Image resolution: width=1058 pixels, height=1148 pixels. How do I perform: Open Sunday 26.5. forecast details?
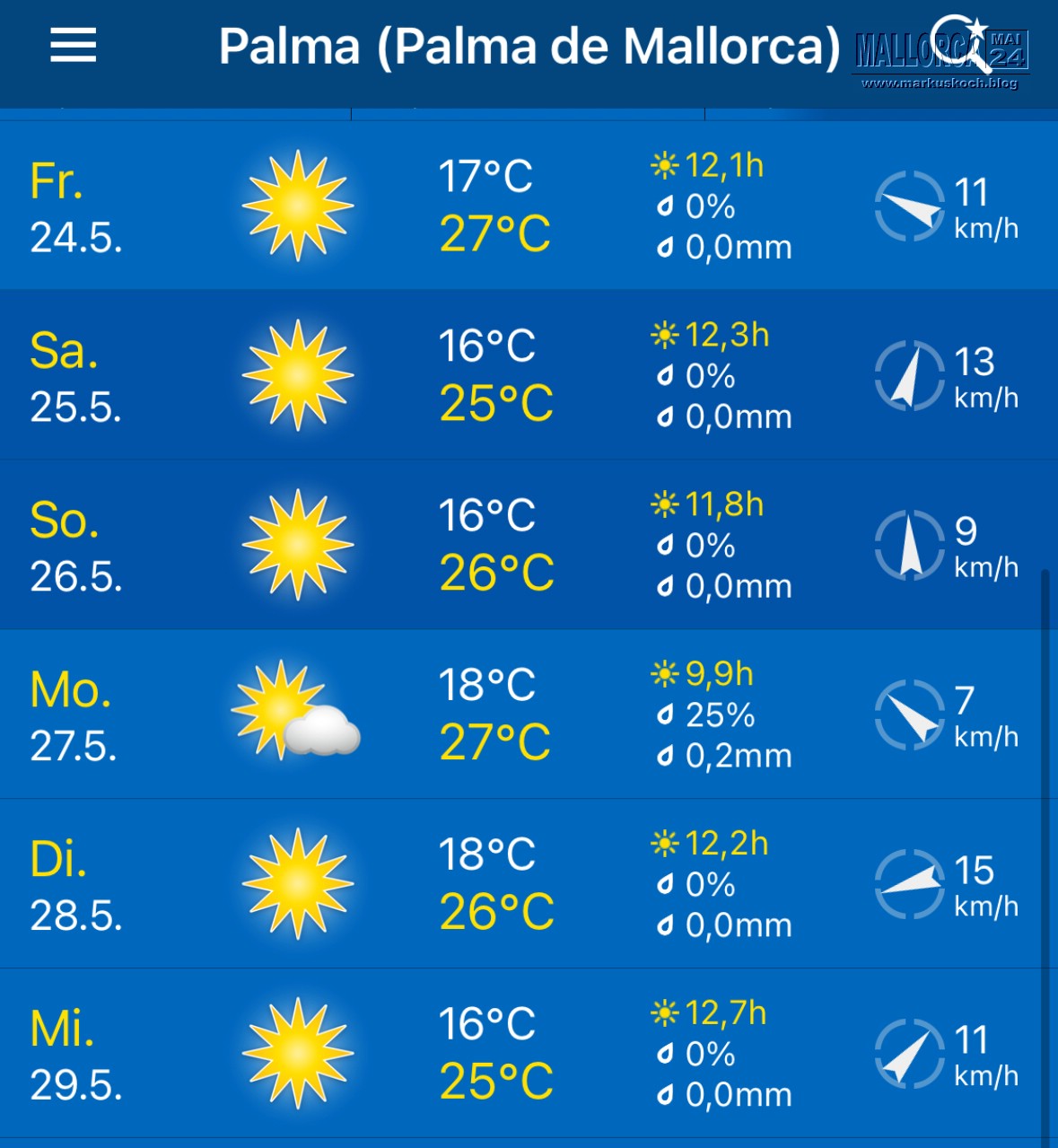(x=529, y=545)
